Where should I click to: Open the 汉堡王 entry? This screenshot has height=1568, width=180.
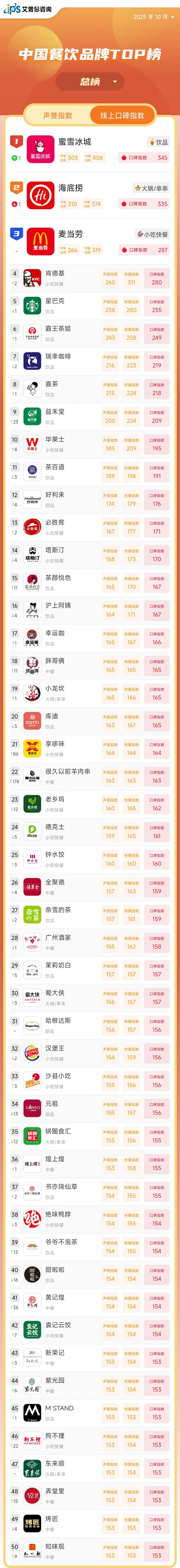point(90,1053)
